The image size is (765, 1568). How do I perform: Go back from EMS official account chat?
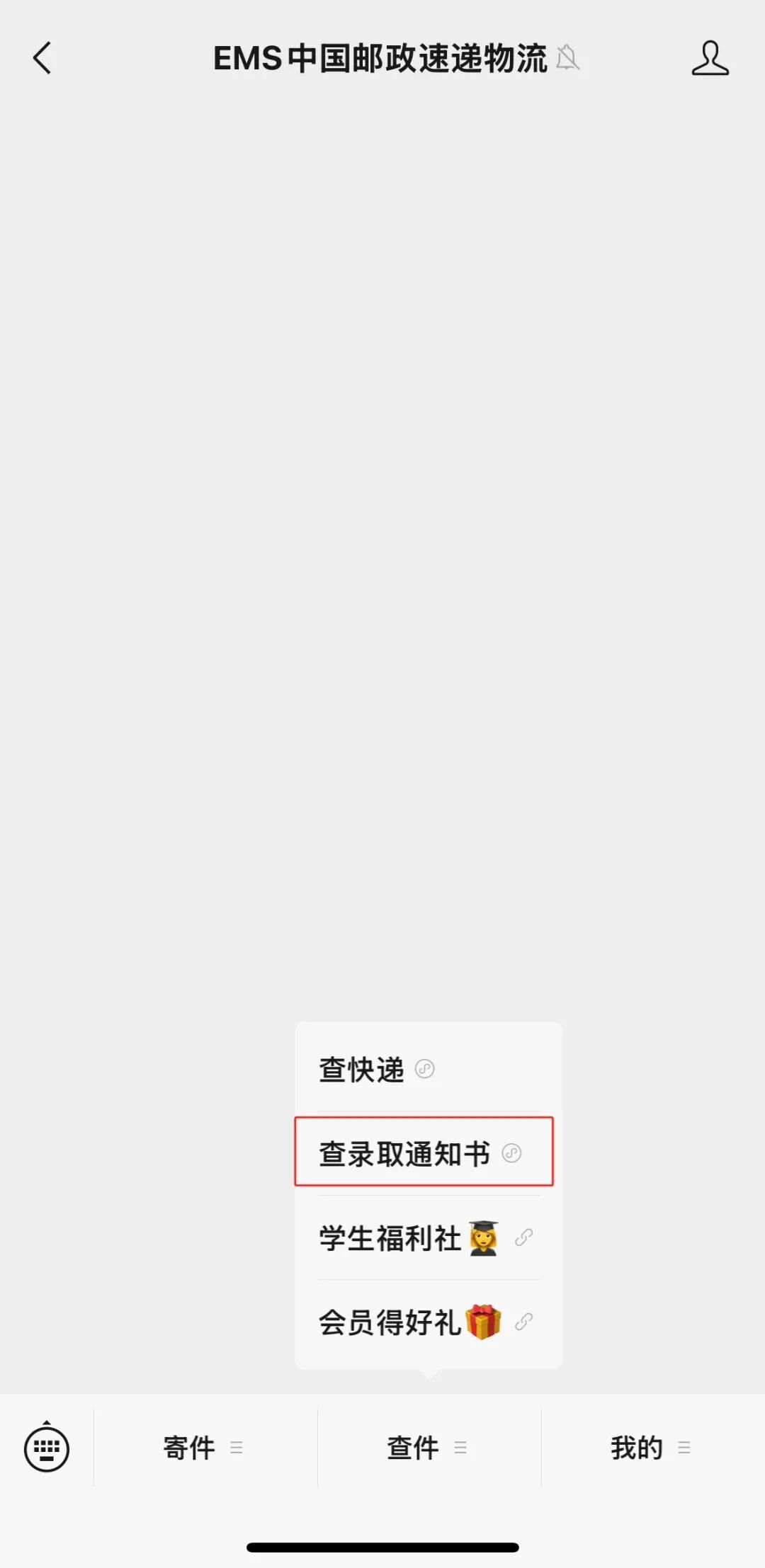coord(42,58)
